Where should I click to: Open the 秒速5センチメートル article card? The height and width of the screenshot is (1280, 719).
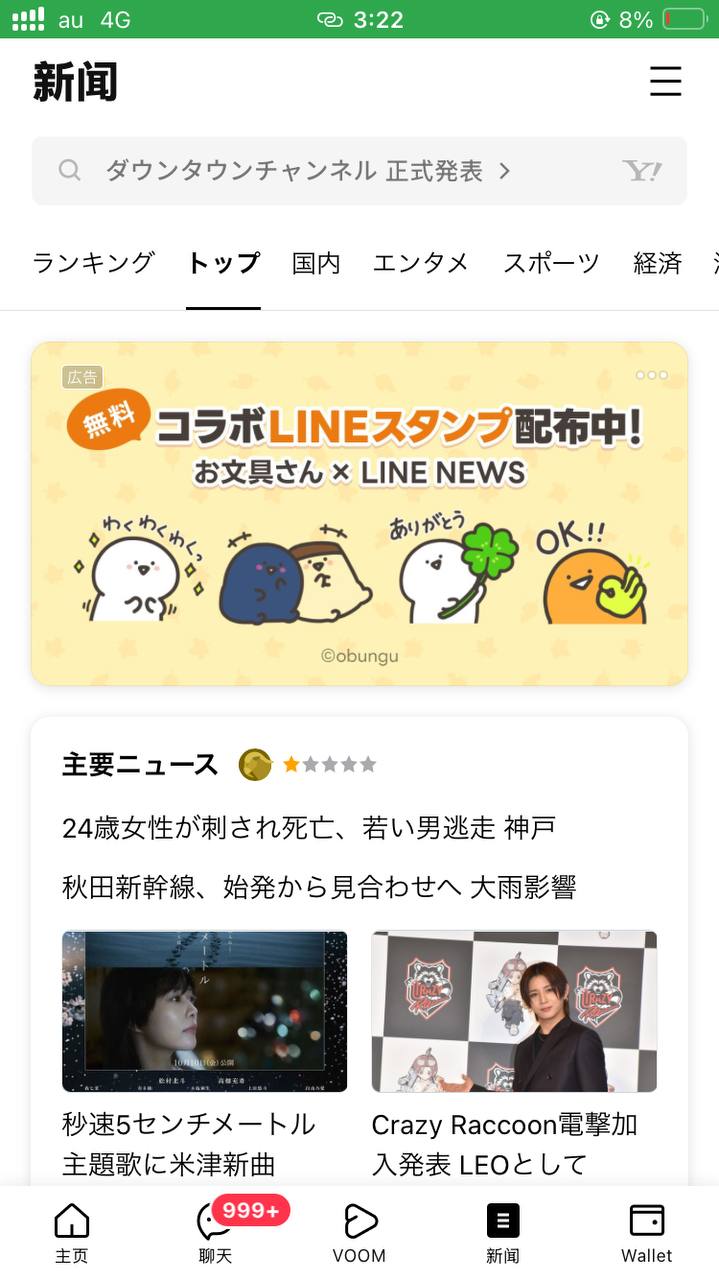point(204,1050)
